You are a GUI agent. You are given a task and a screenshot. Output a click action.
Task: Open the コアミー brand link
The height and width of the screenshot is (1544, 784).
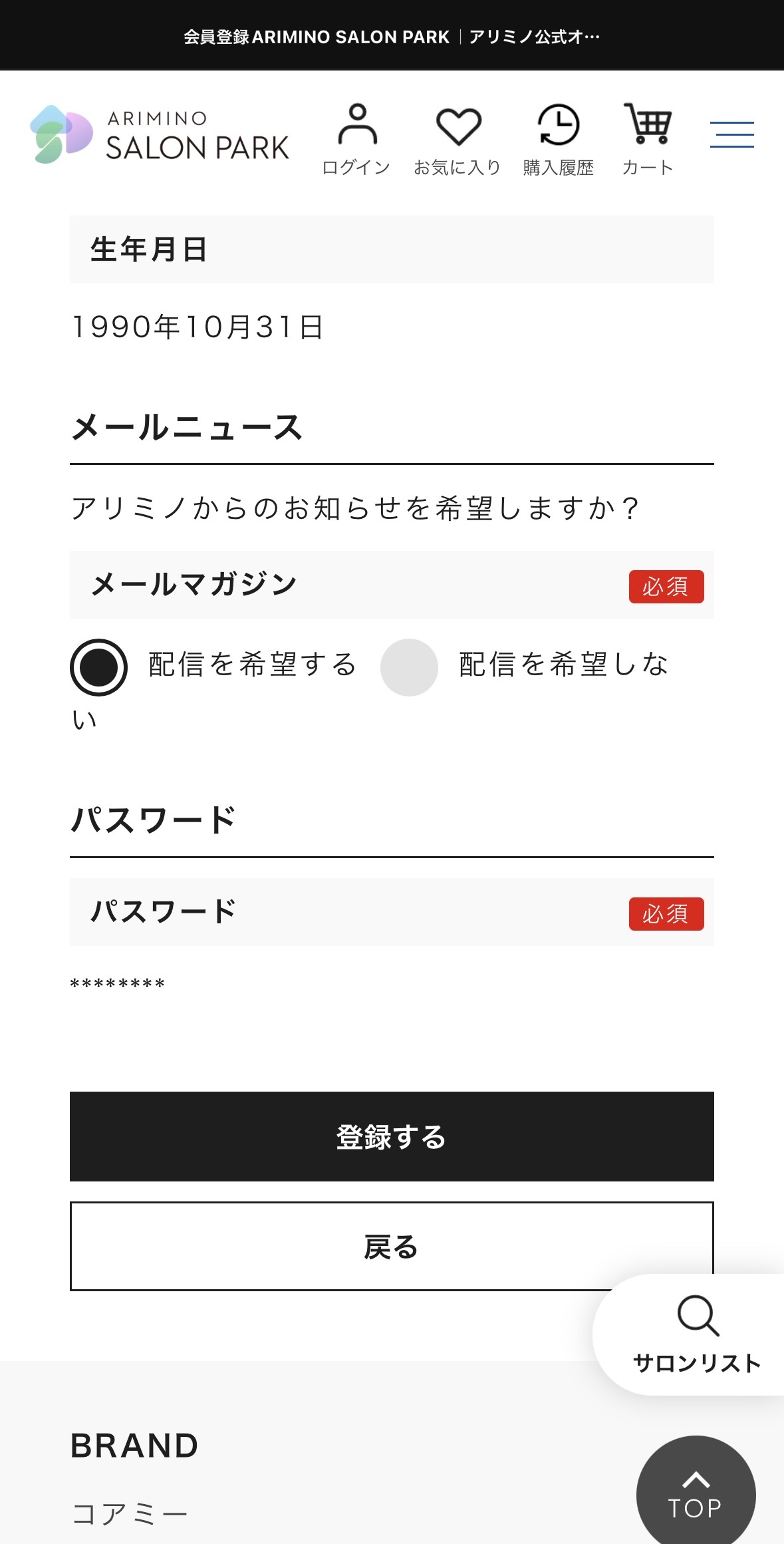(x=130, y=1514)
